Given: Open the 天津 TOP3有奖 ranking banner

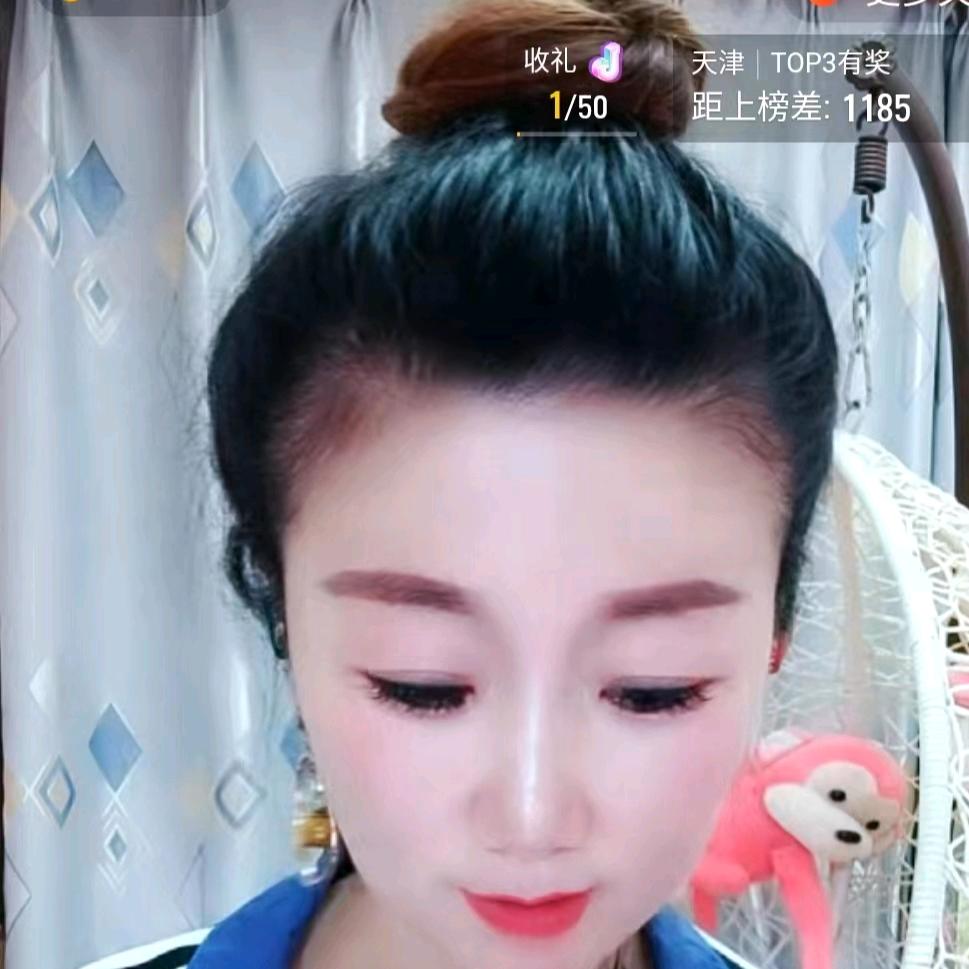Looking at the screenshot, I should 800,86.
